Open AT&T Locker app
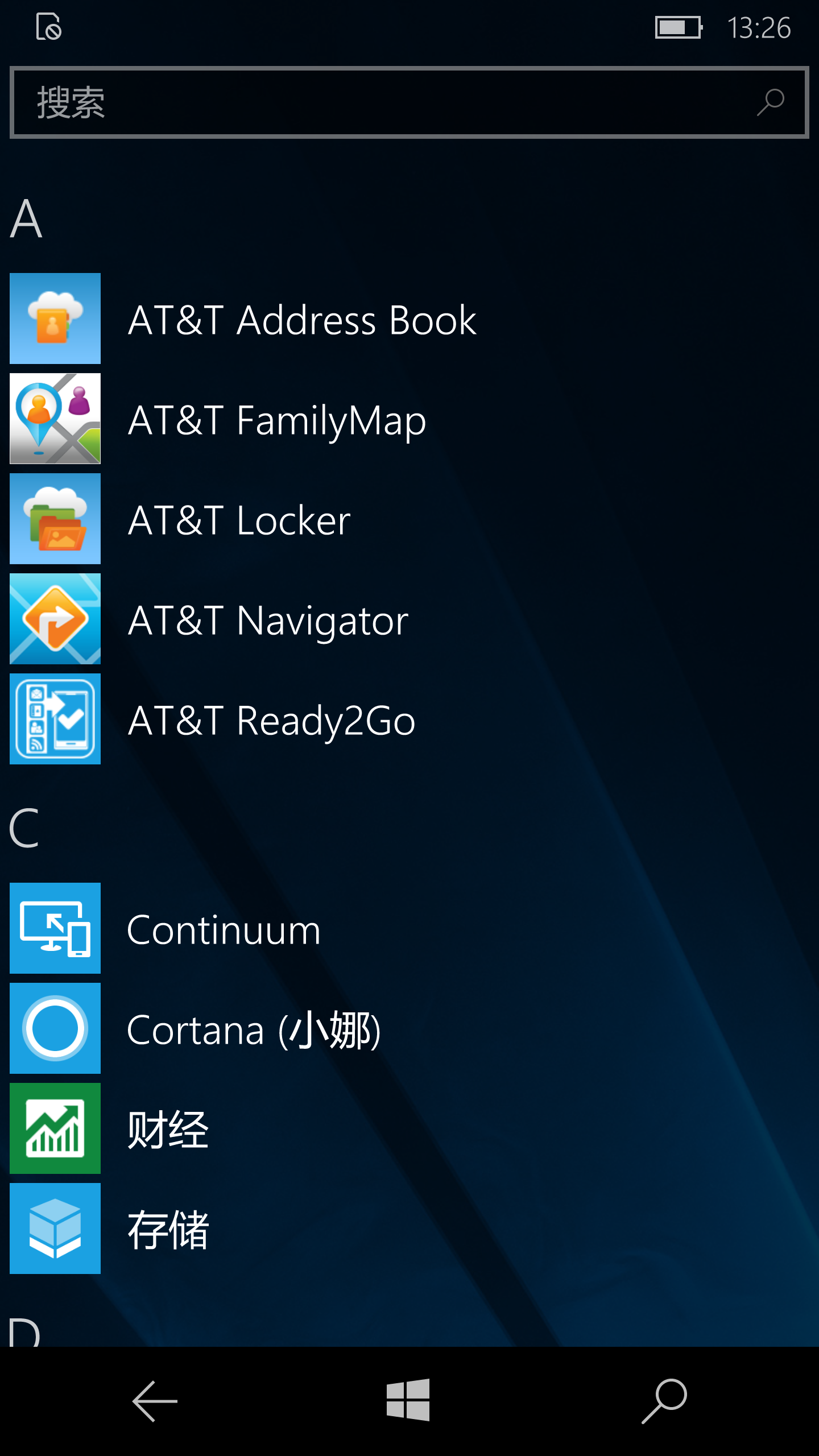 tap(239, 519)
